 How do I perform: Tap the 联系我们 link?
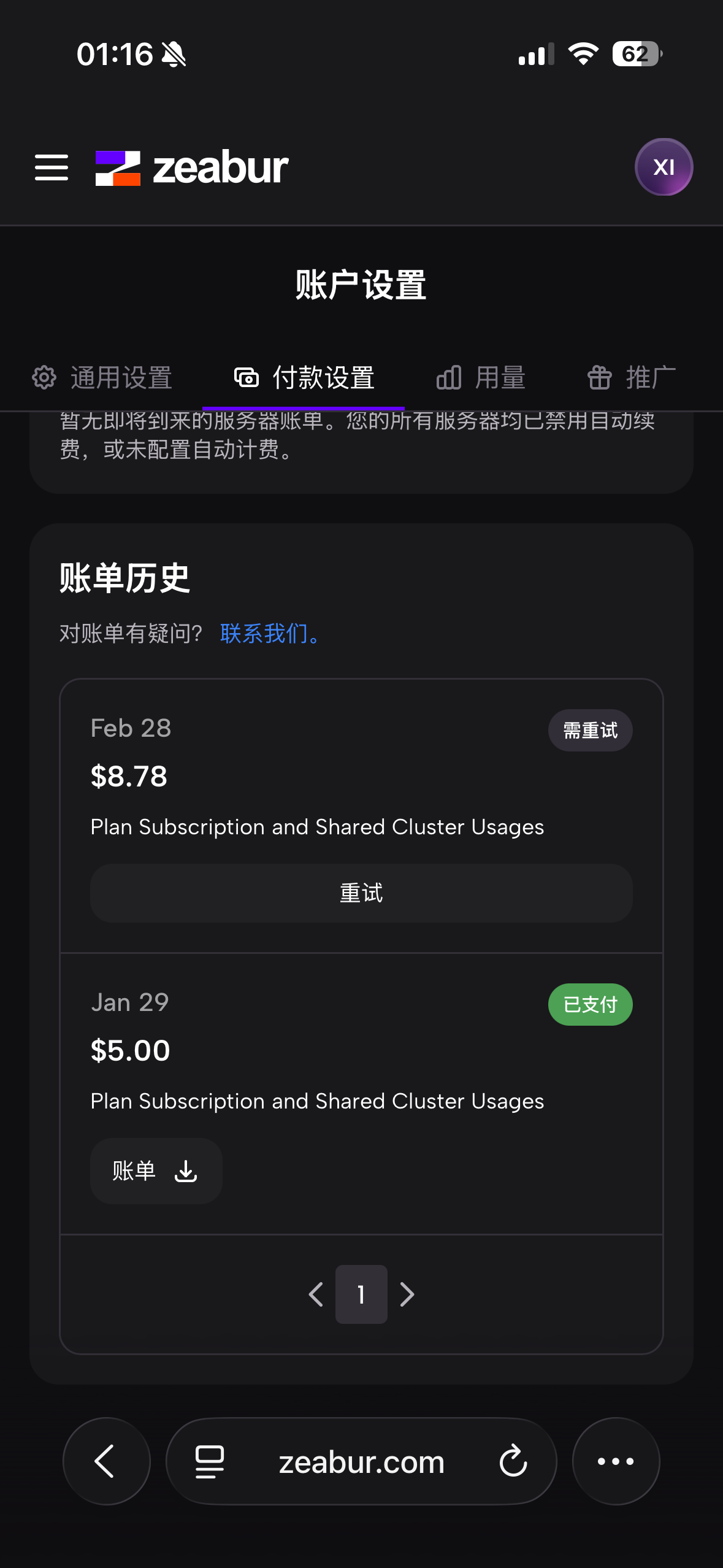tap(270, 634)
